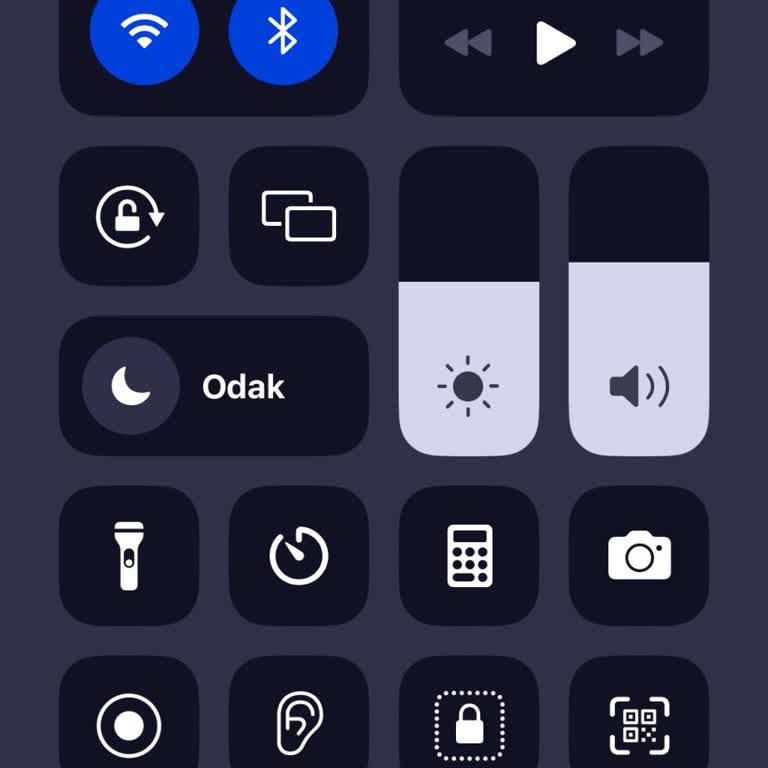Play the media
768x768 pixels.
[x=554, y=43]
